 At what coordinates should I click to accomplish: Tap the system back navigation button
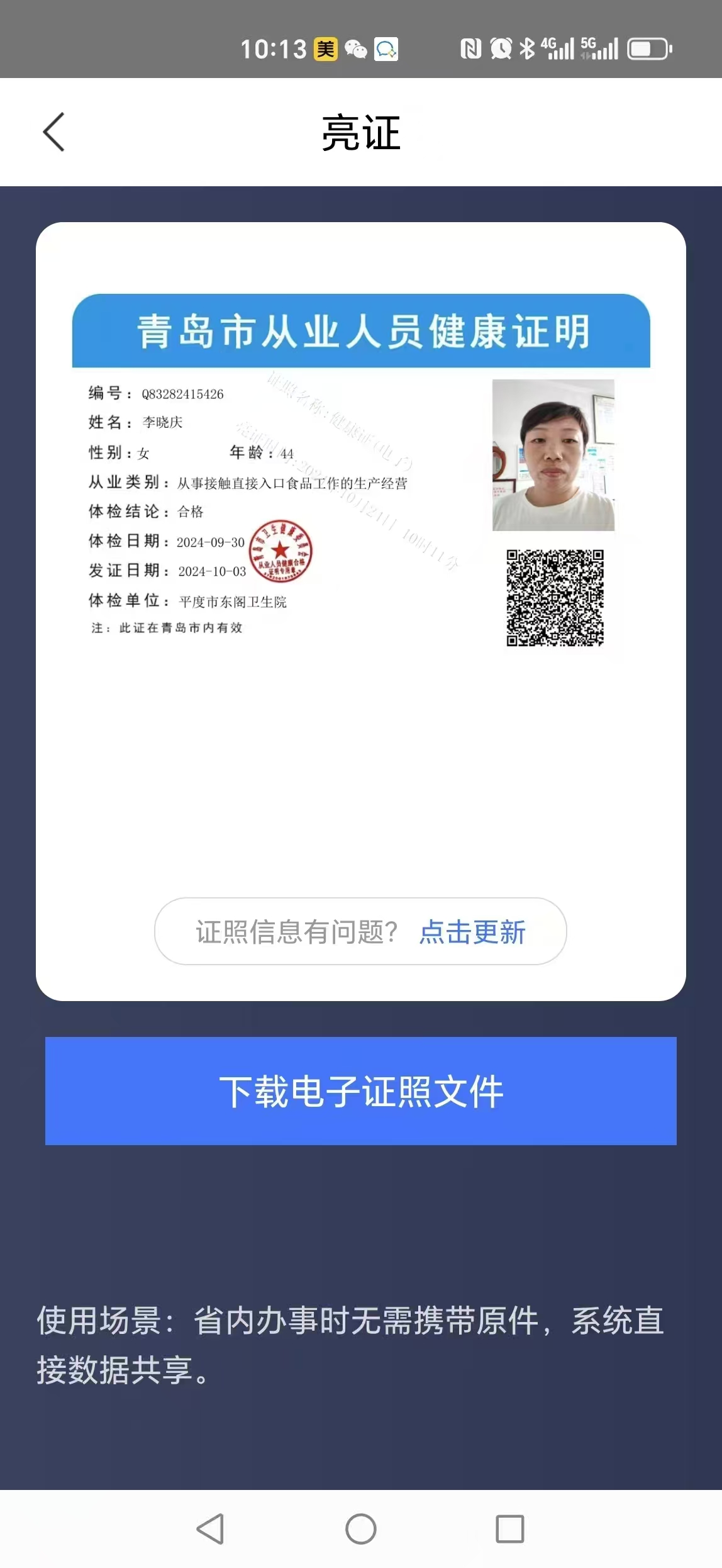pos(211,1529)
